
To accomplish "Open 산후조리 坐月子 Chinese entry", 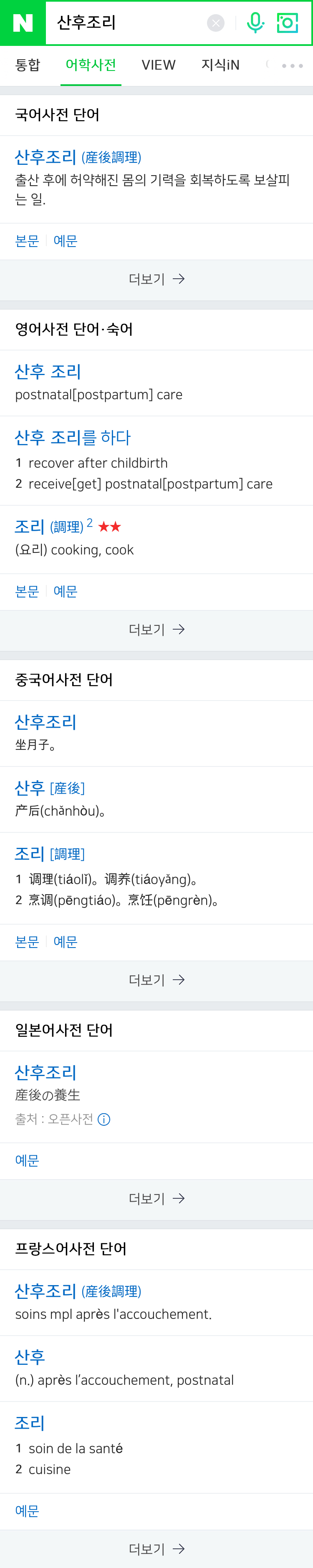I will pyautogui.click(x=45, y=723).
